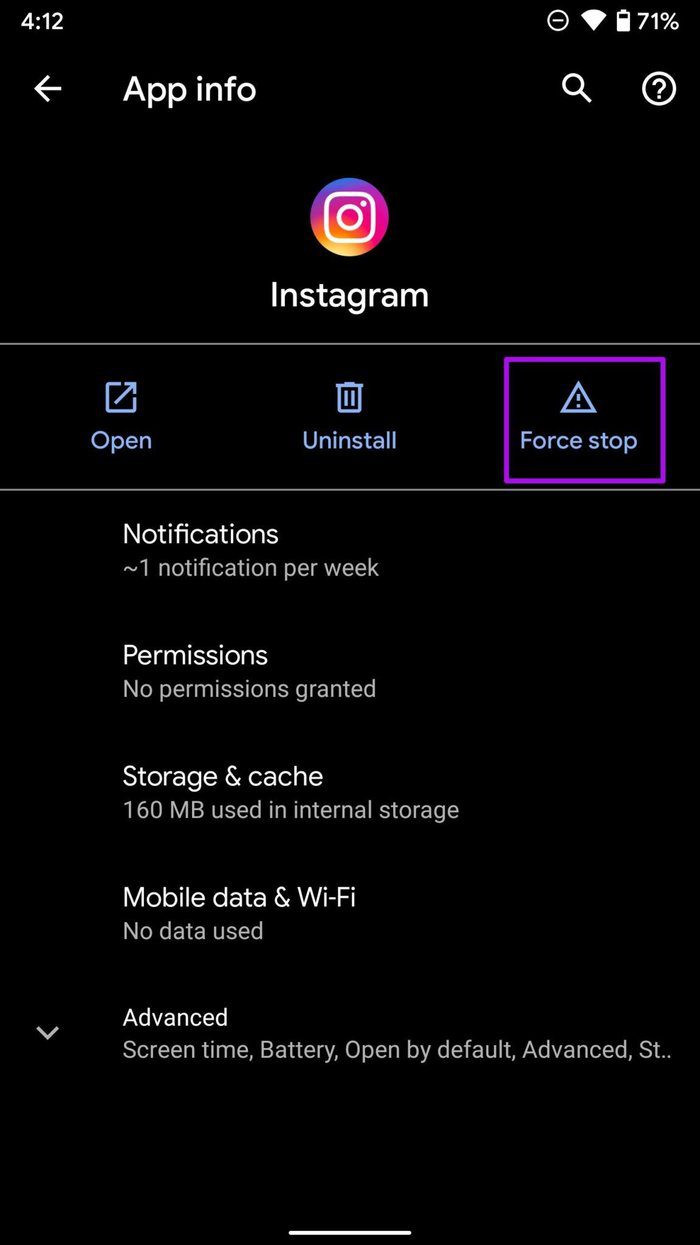Screen dimensions: 700x1245
Task: View app Permissions
Action: 350,671
